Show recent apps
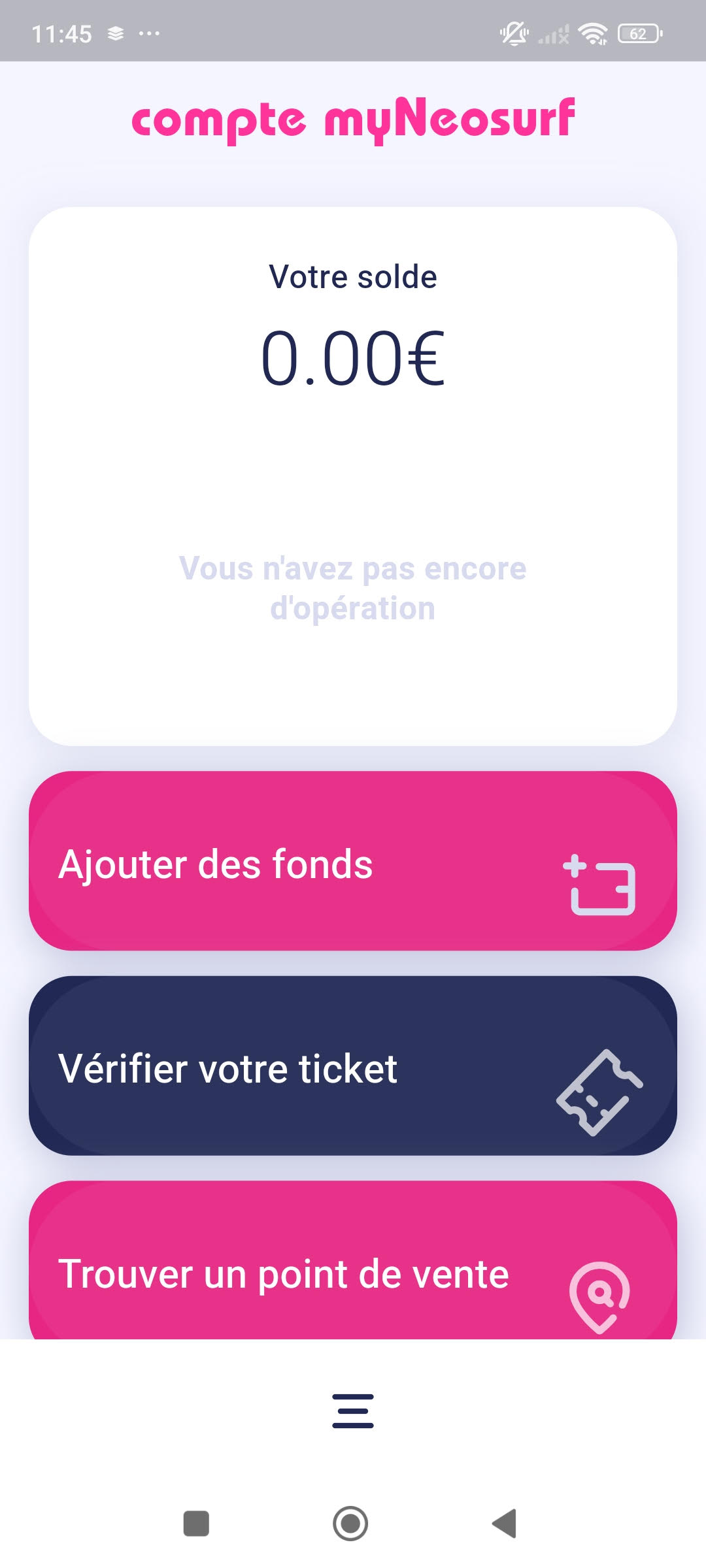This screenshot has height=1568, width=706. (196, 1524)
